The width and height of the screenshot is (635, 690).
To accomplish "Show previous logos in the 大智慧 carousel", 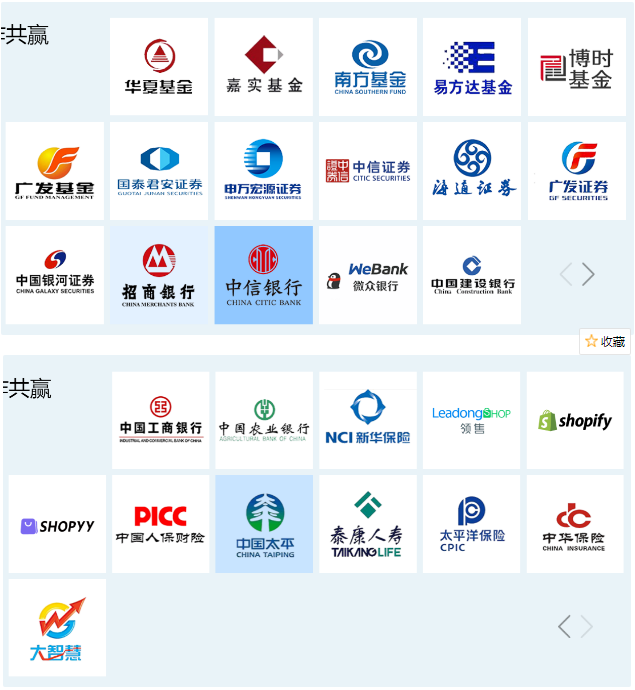I will tap(564, 627).
